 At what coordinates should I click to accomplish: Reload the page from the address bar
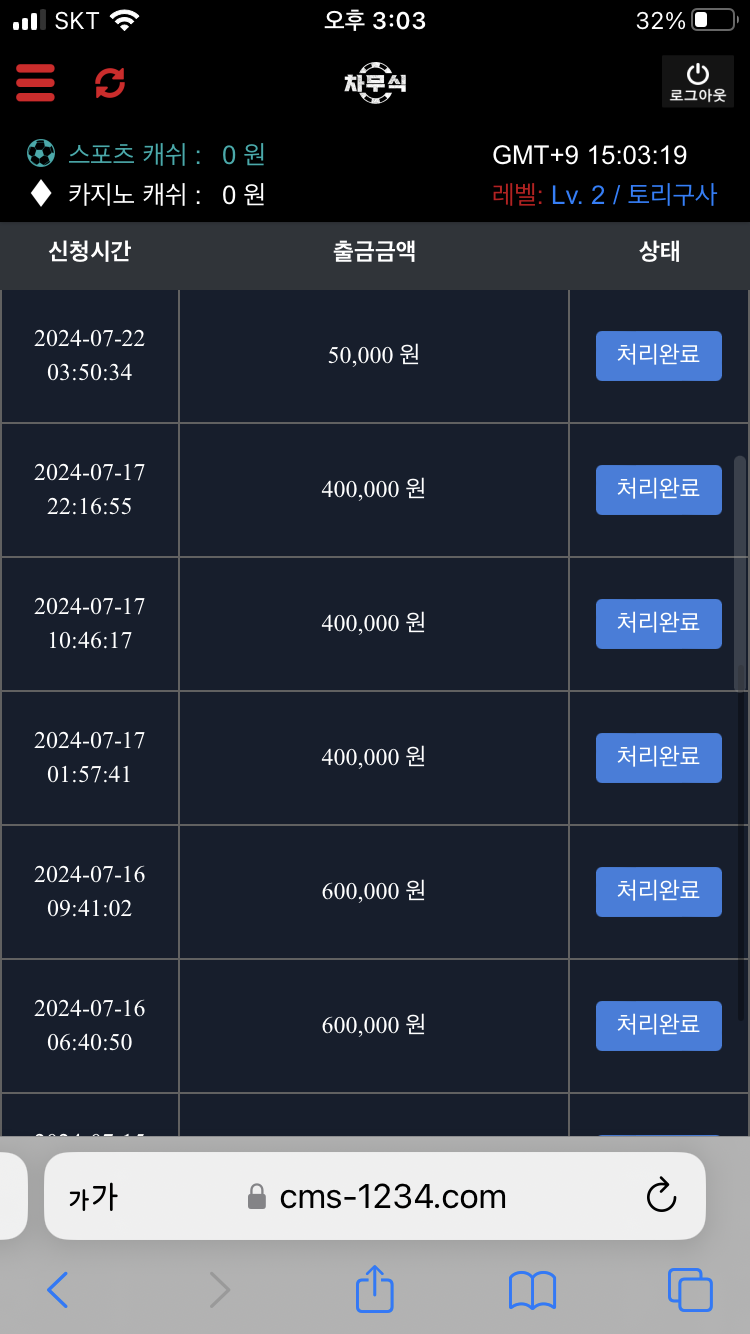662,1196
